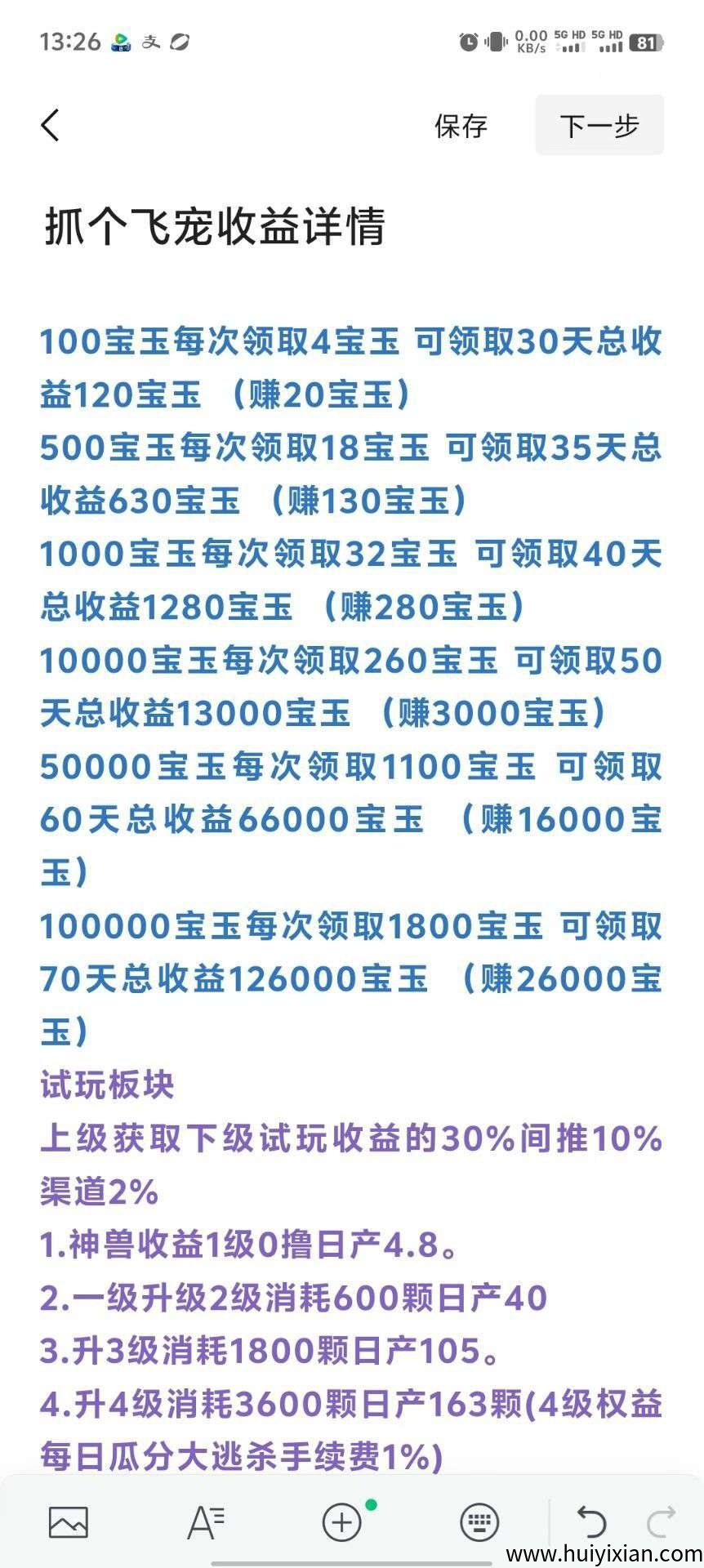This screenshot has width=704, height=1568.
Task: Select the text formatting 'A' icon
Action: click(x=206, y=1521)
